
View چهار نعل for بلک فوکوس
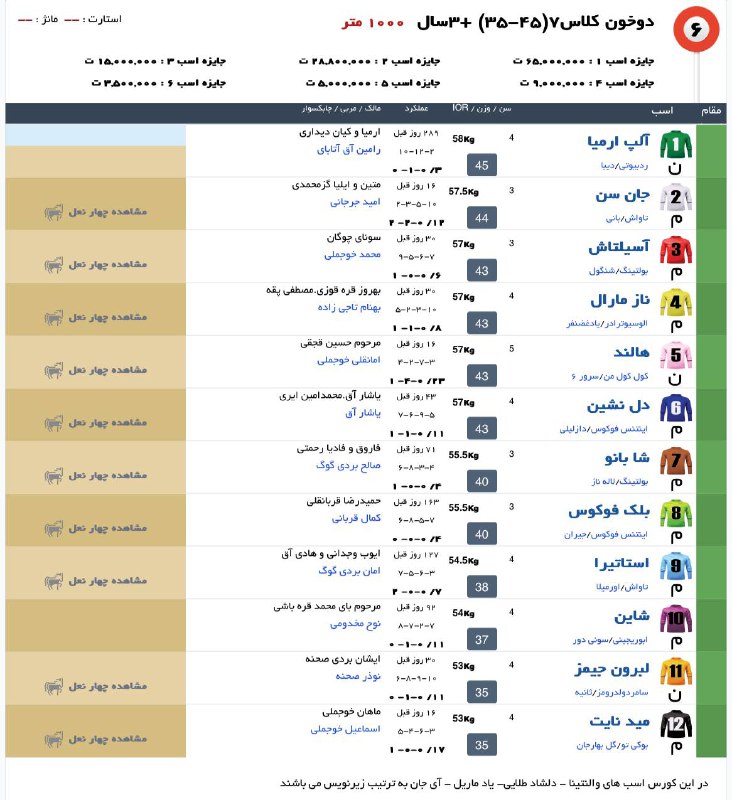(95, 528)
